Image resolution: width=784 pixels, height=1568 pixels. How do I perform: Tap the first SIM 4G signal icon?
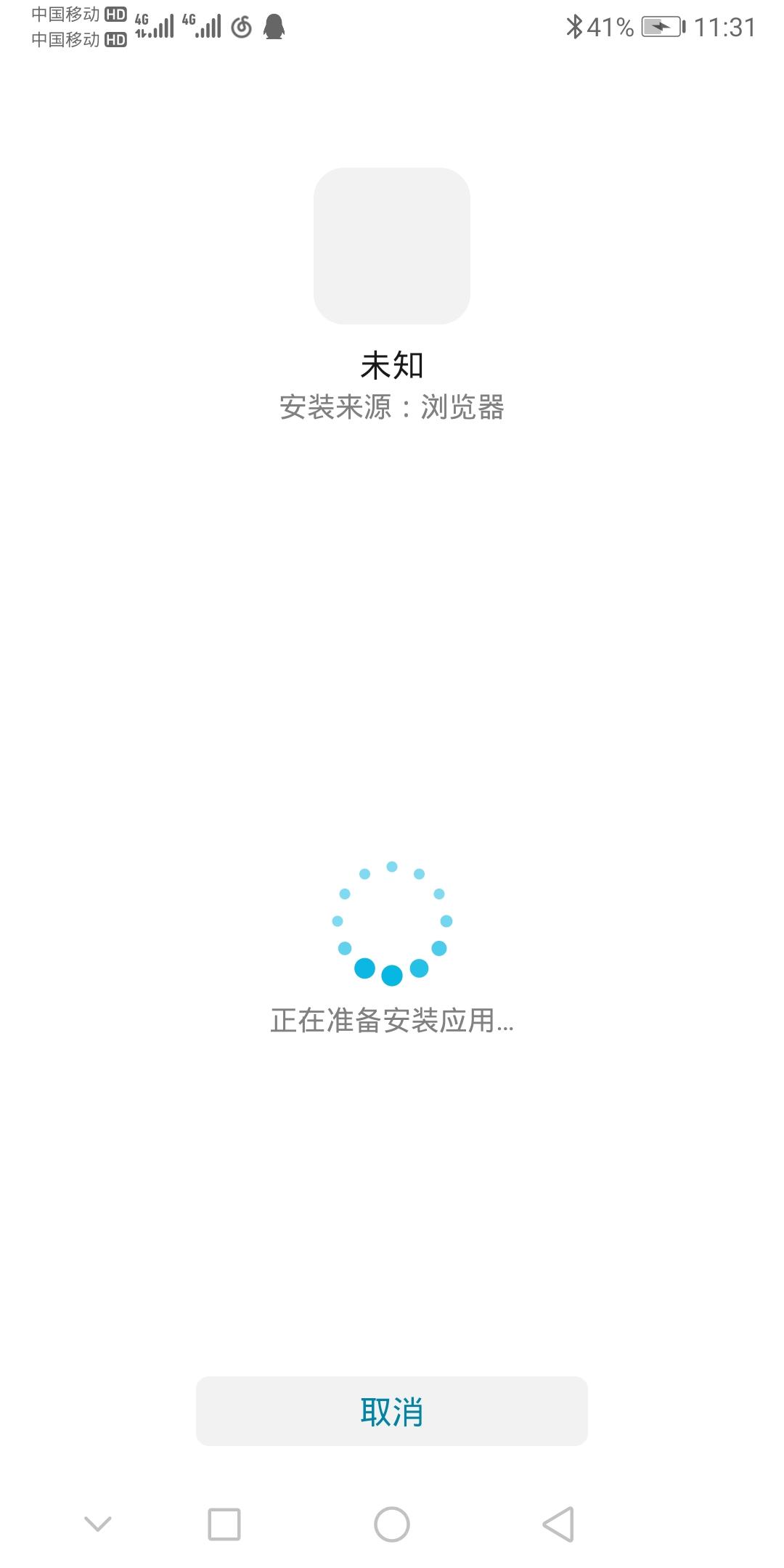[152, 25]
